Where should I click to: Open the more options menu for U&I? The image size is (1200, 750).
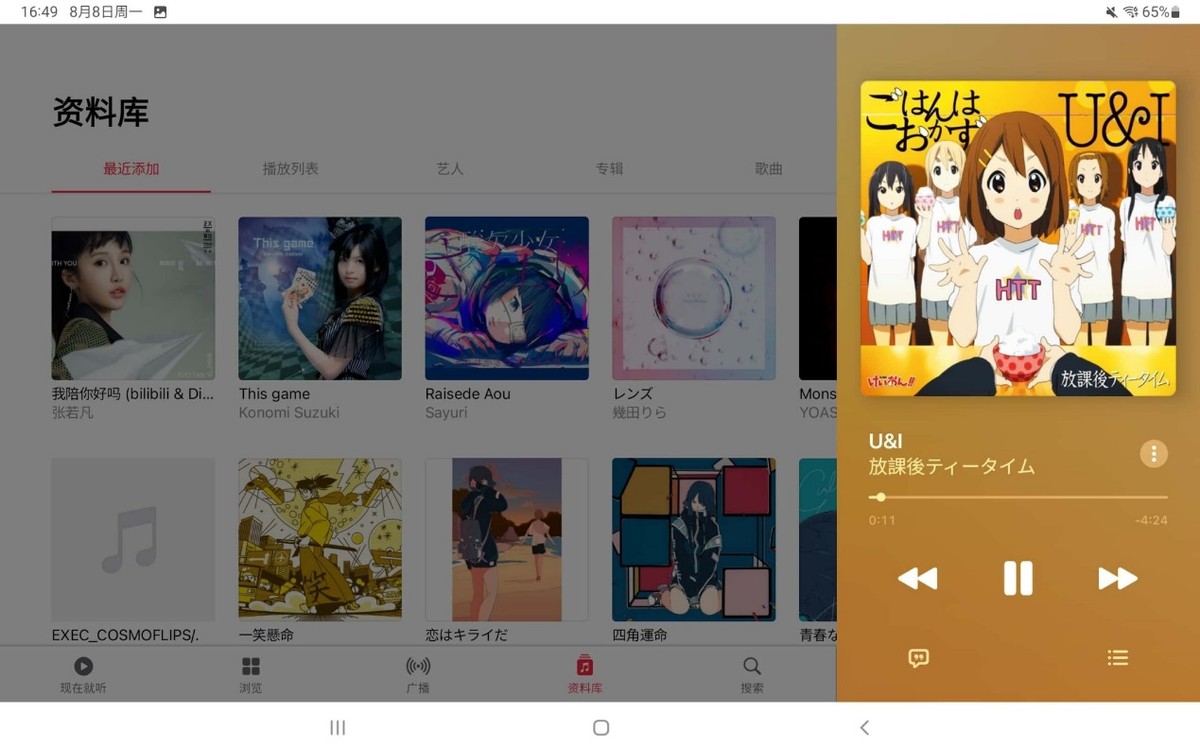(x=1153, y=454)
